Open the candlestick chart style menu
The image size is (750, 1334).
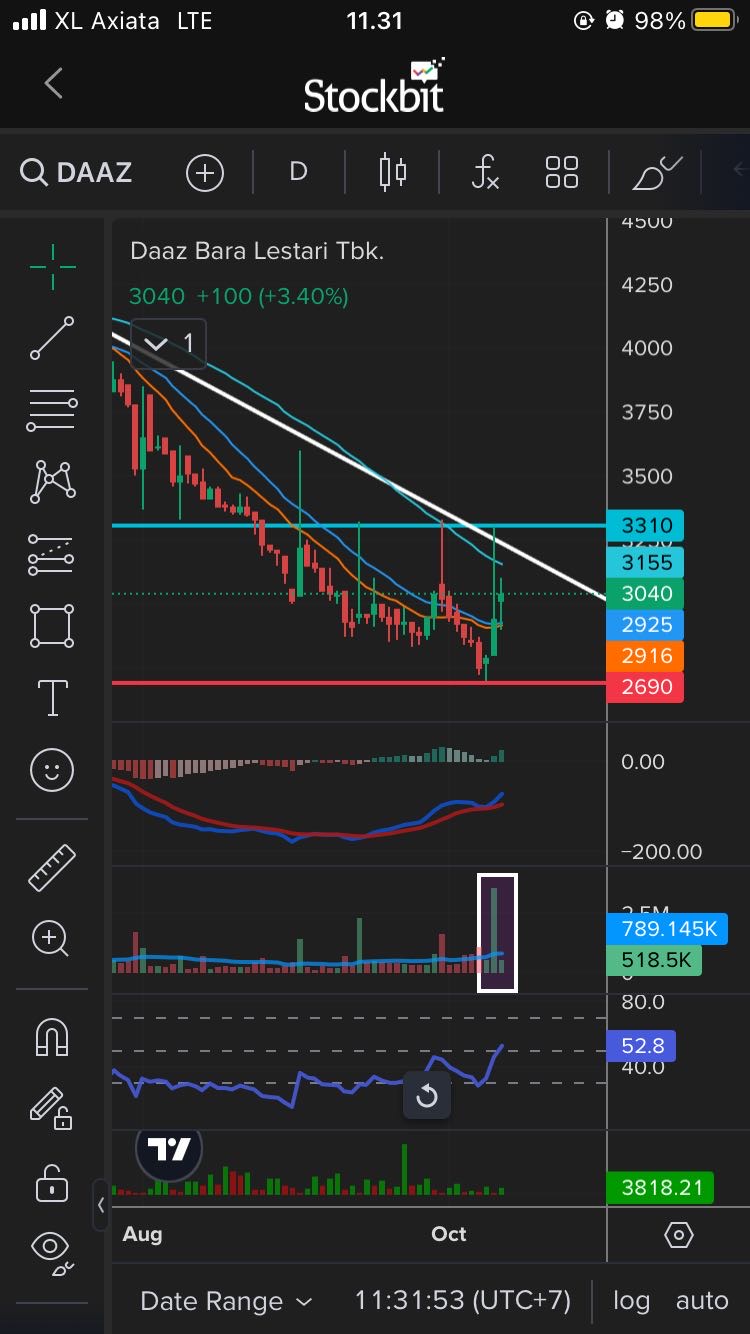pyautogui.click(x=392, y=172)
